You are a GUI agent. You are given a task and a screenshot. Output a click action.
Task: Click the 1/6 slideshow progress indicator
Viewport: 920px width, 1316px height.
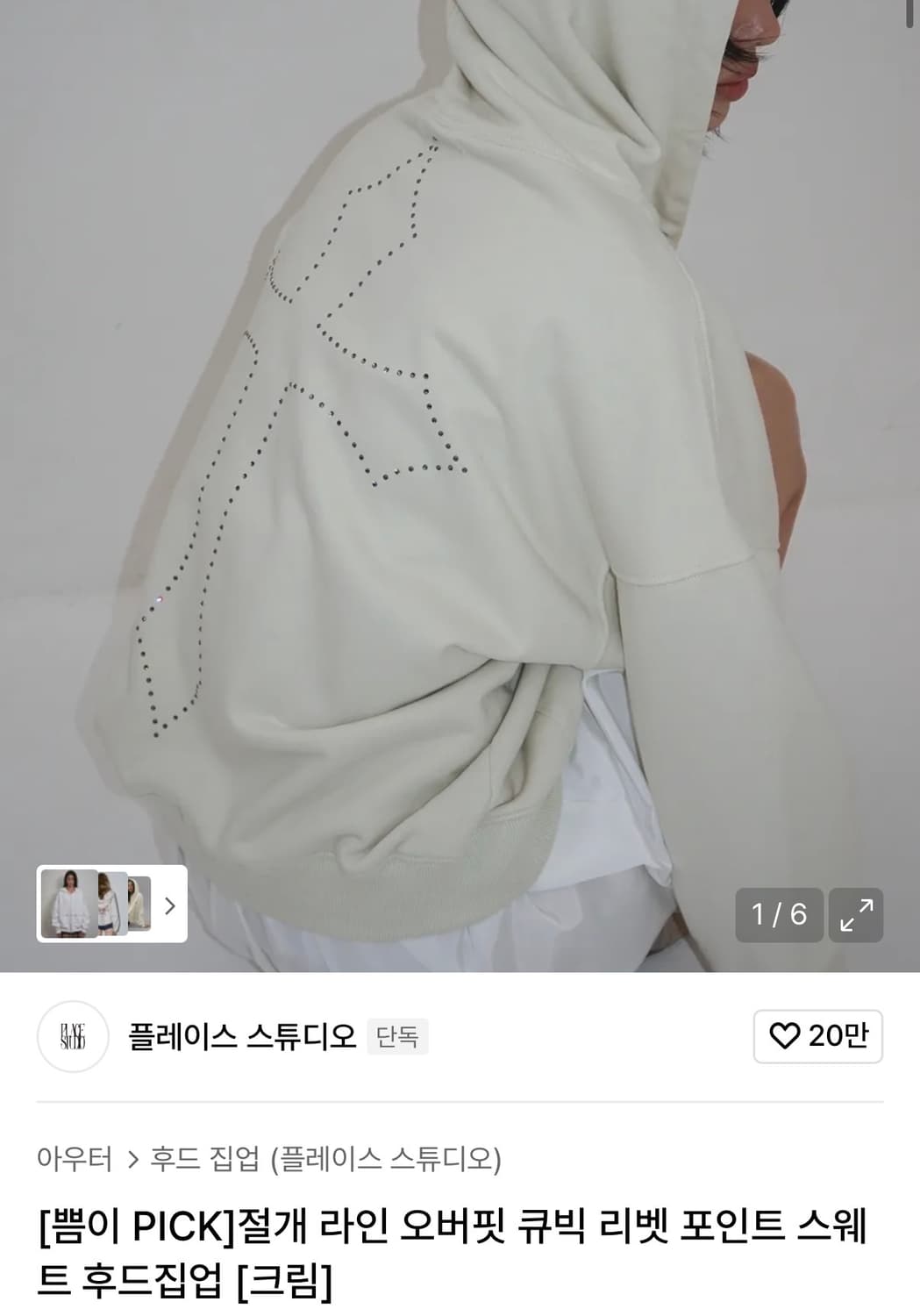coord(780,915)
